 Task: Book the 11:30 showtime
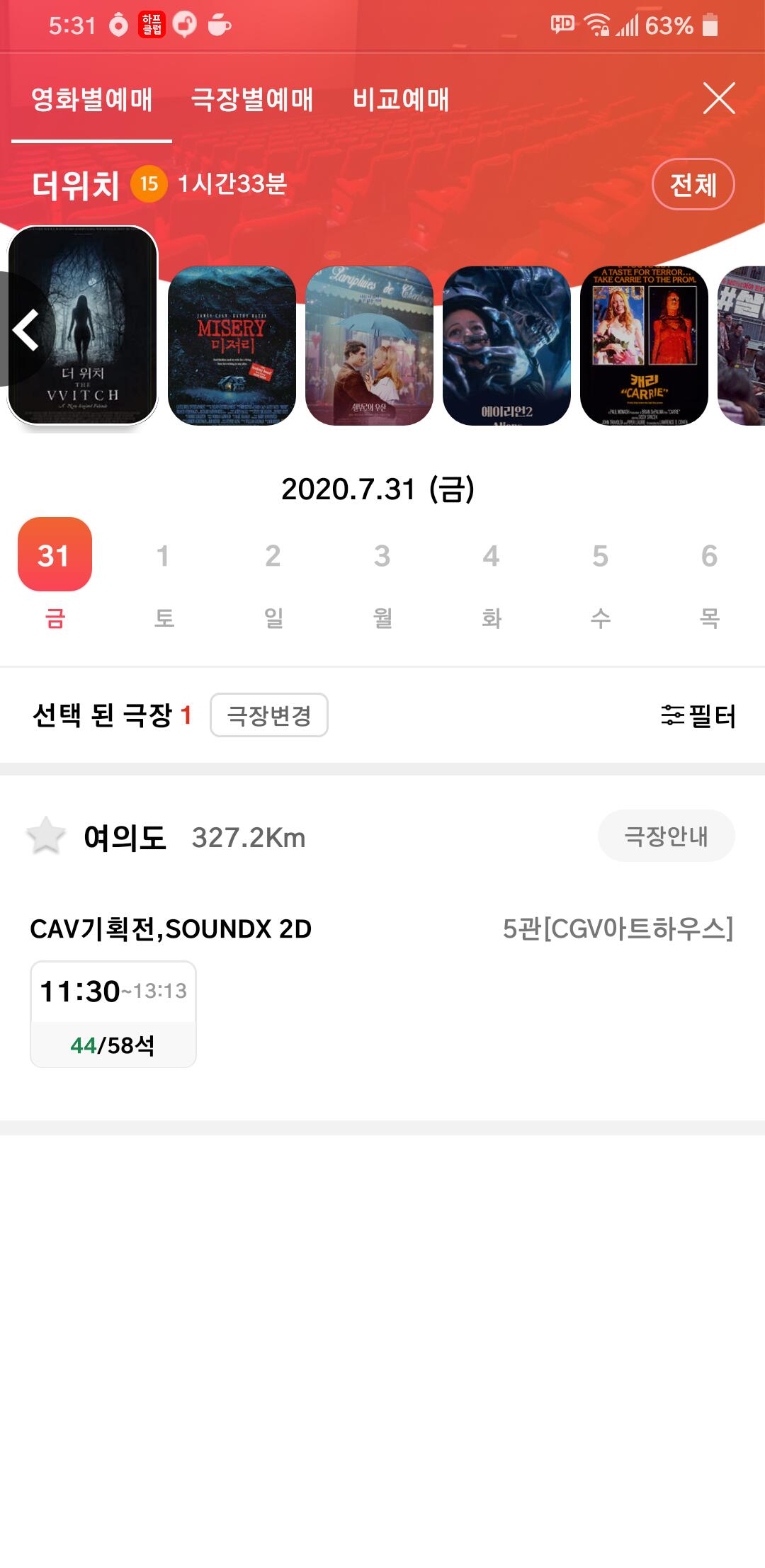113,1013
